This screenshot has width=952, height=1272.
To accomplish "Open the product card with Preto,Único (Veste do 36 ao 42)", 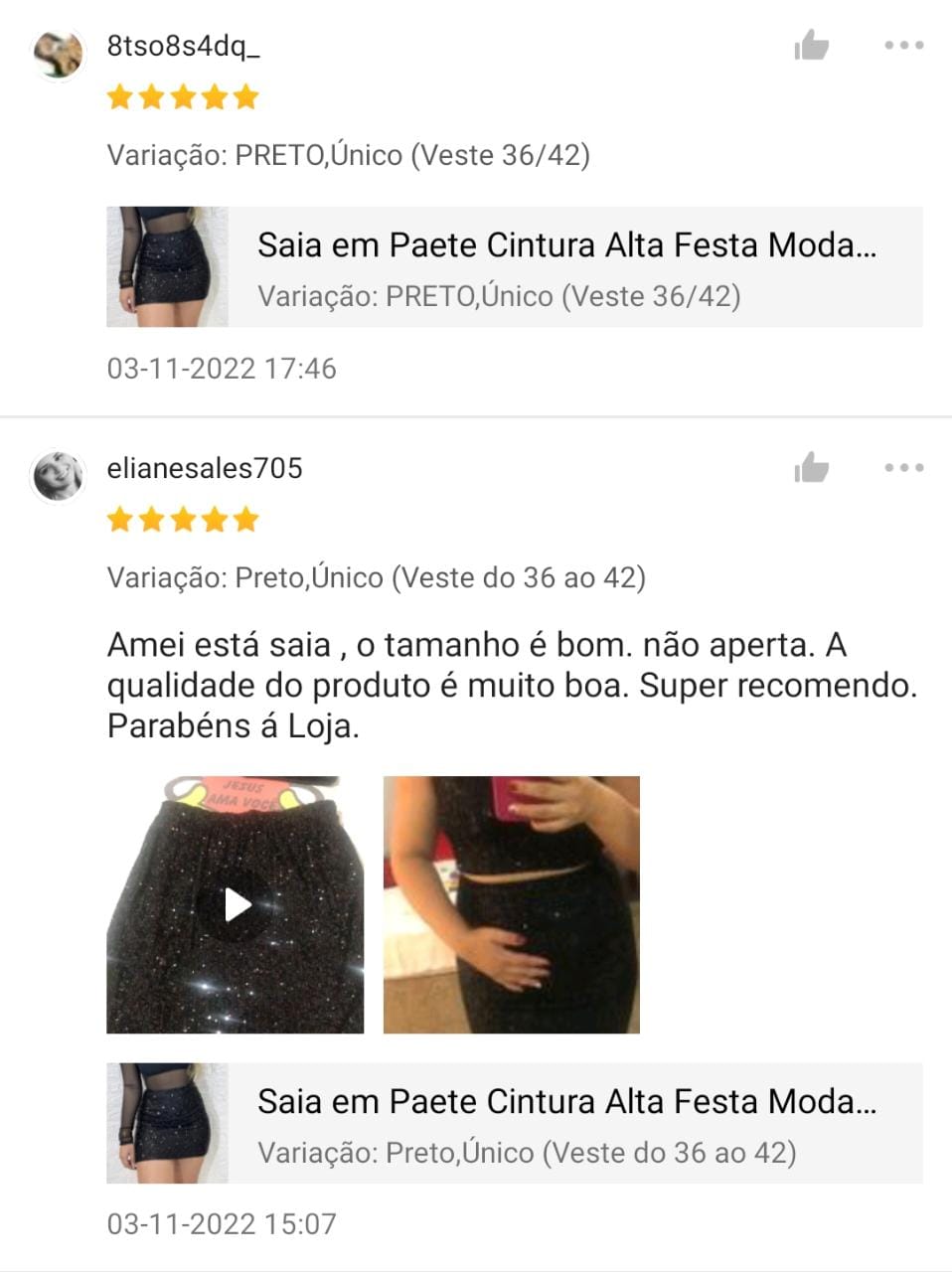I will (514, 1124).
